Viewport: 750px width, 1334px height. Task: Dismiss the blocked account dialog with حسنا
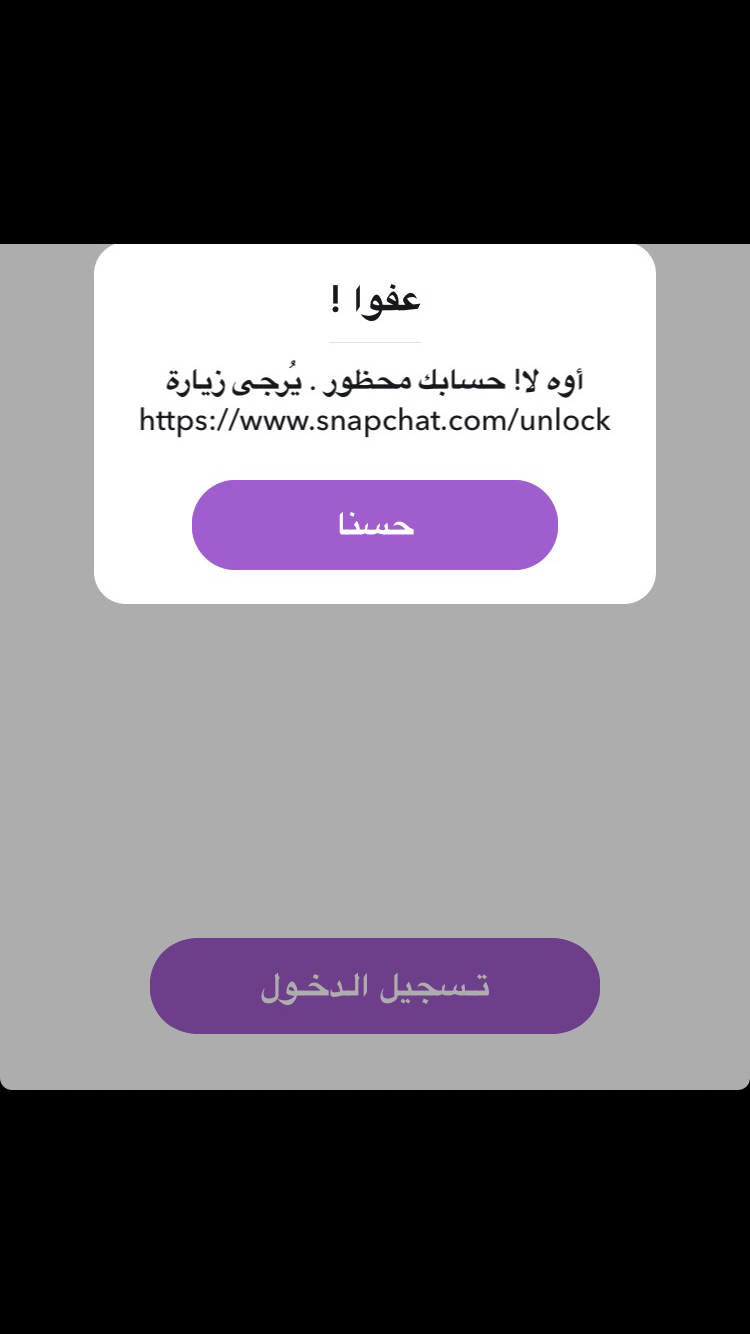(x=375, y=525)
